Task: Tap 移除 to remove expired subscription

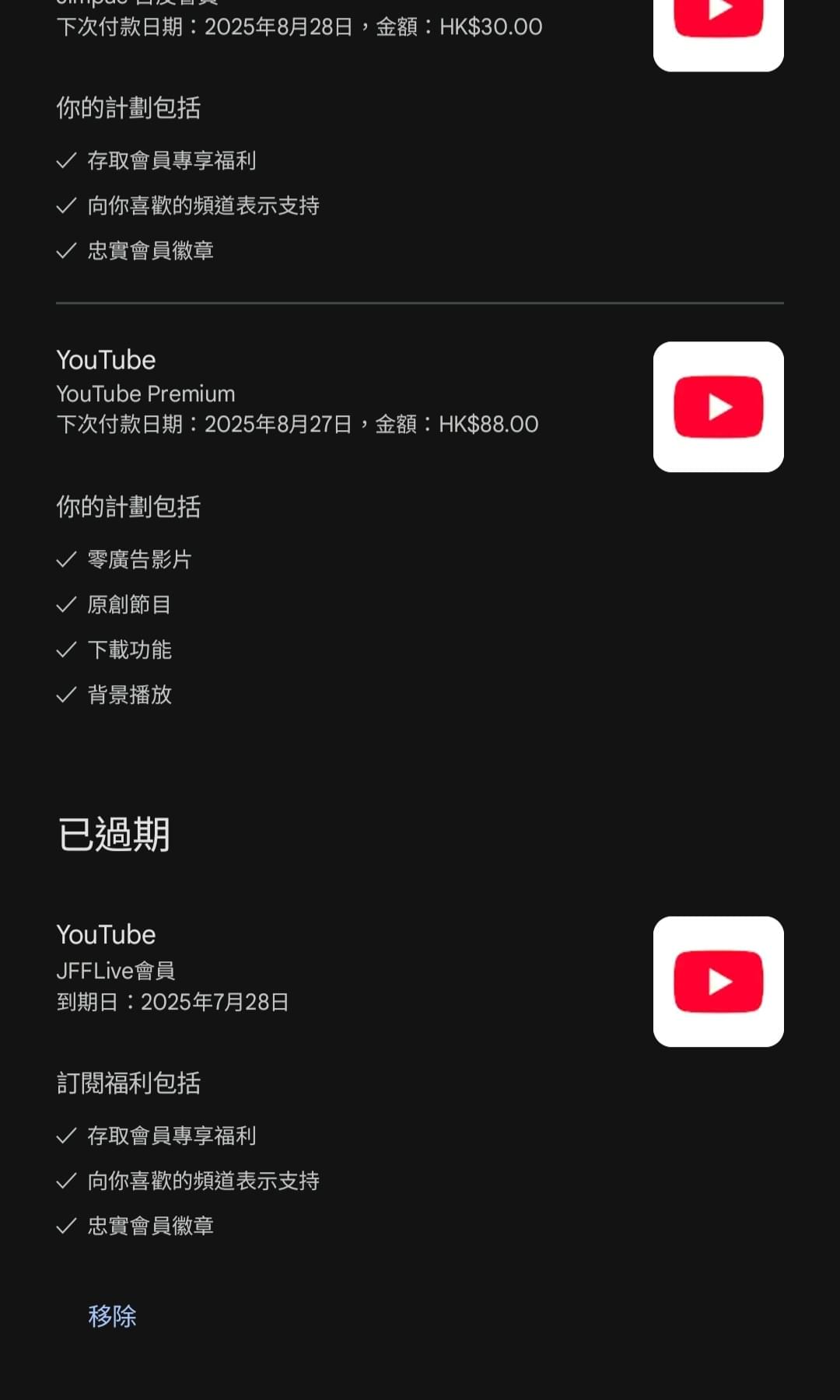Action: (x=112, y=1316)
